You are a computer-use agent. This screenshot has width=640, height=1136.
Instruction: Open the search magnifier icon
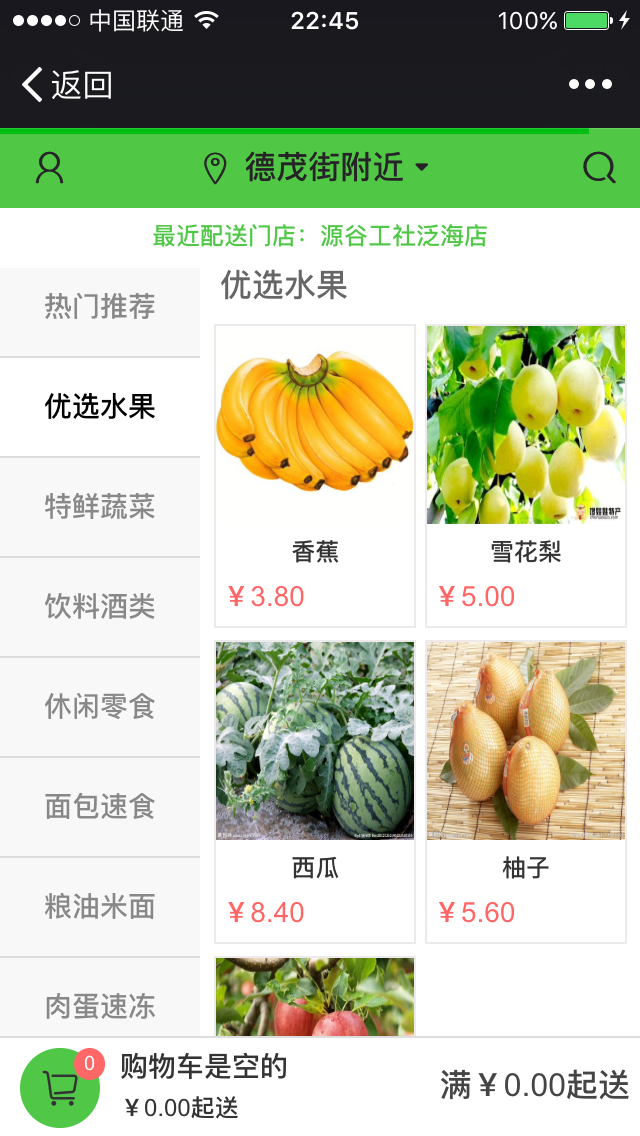599,168
